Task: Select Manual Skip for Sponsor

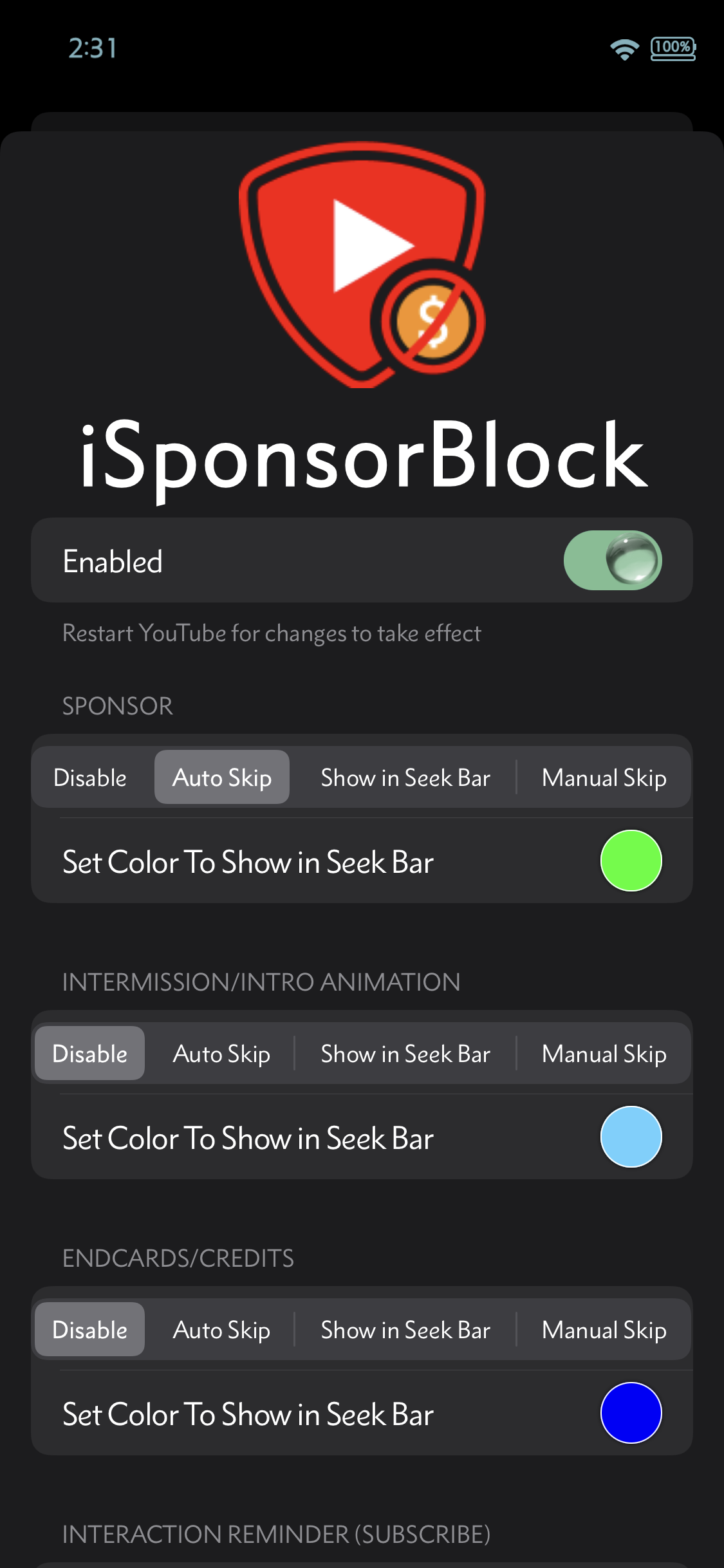Action: tap(604, 777)
